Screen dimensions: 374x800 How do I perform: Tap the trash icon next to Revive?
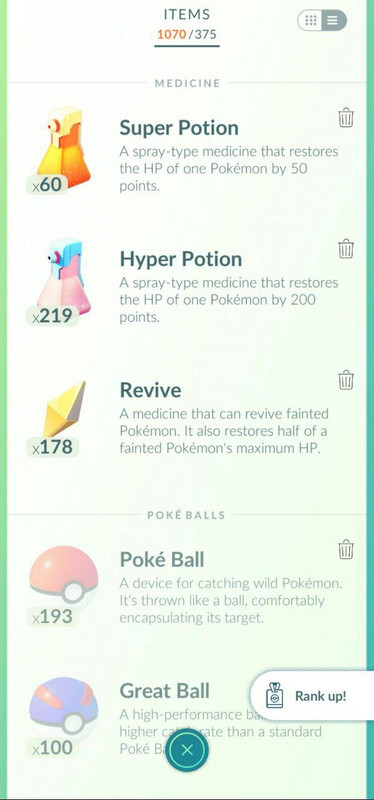pos(345,380)
